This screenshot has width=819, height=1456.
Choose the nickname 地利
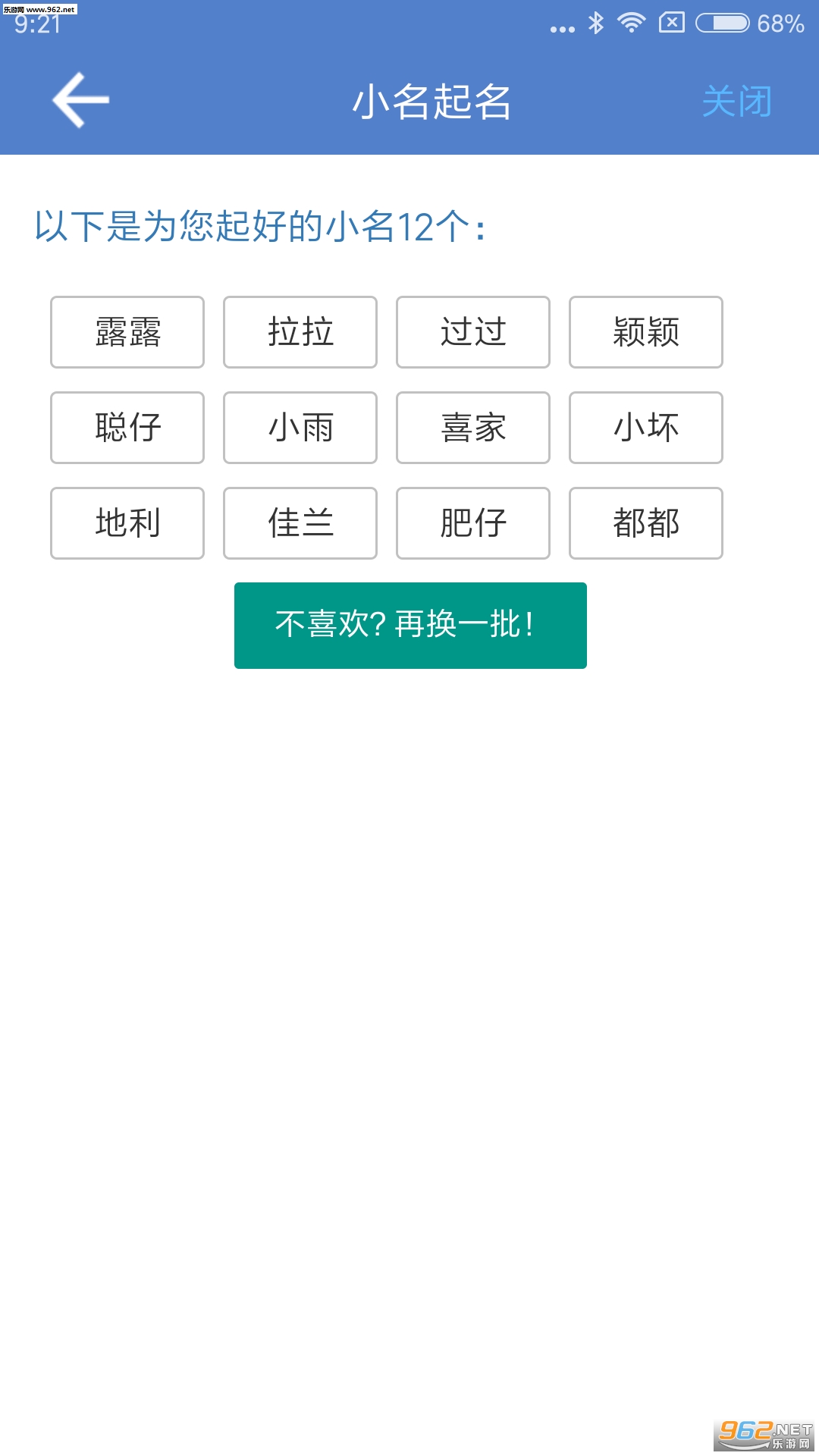point(127,523)
